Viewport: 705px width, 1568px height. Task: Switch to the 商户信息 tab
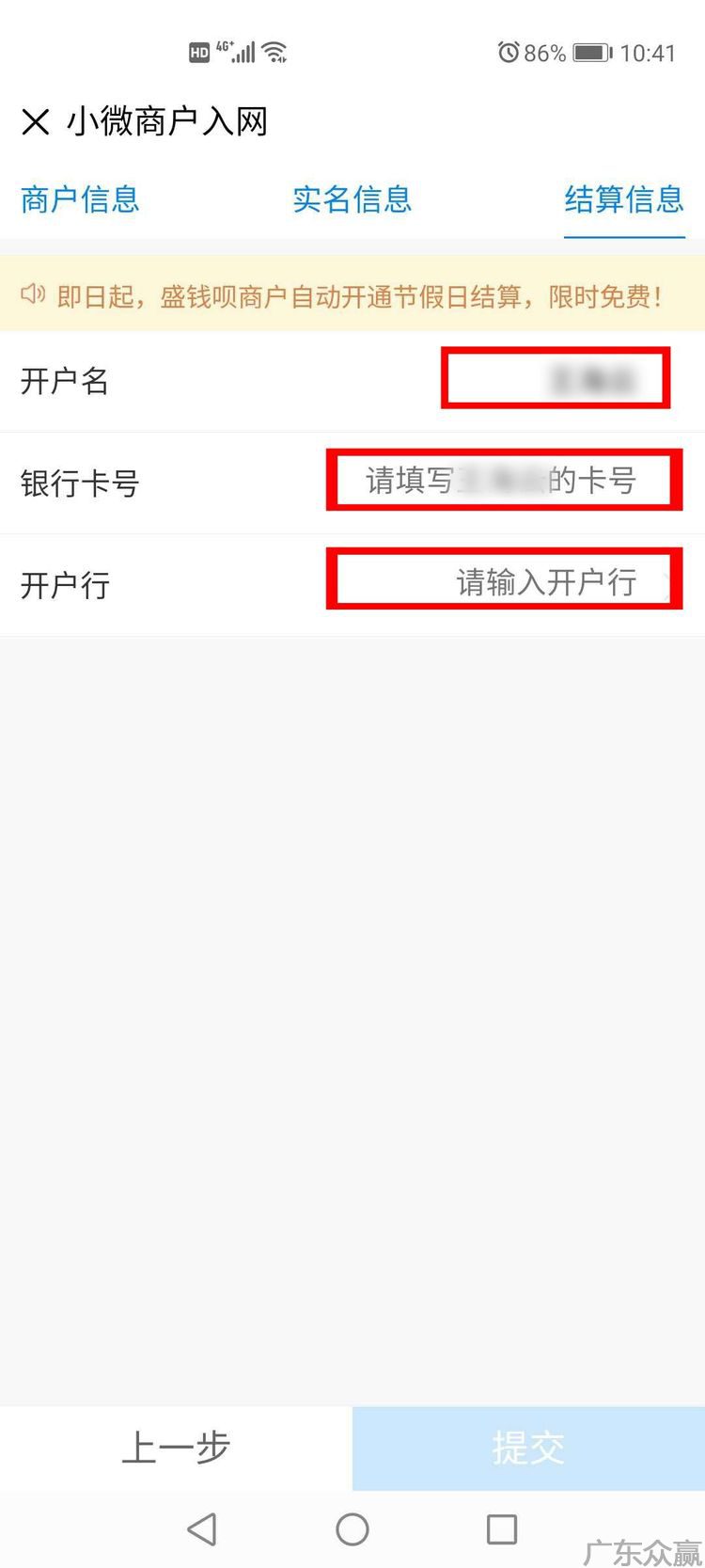point(80,199)
